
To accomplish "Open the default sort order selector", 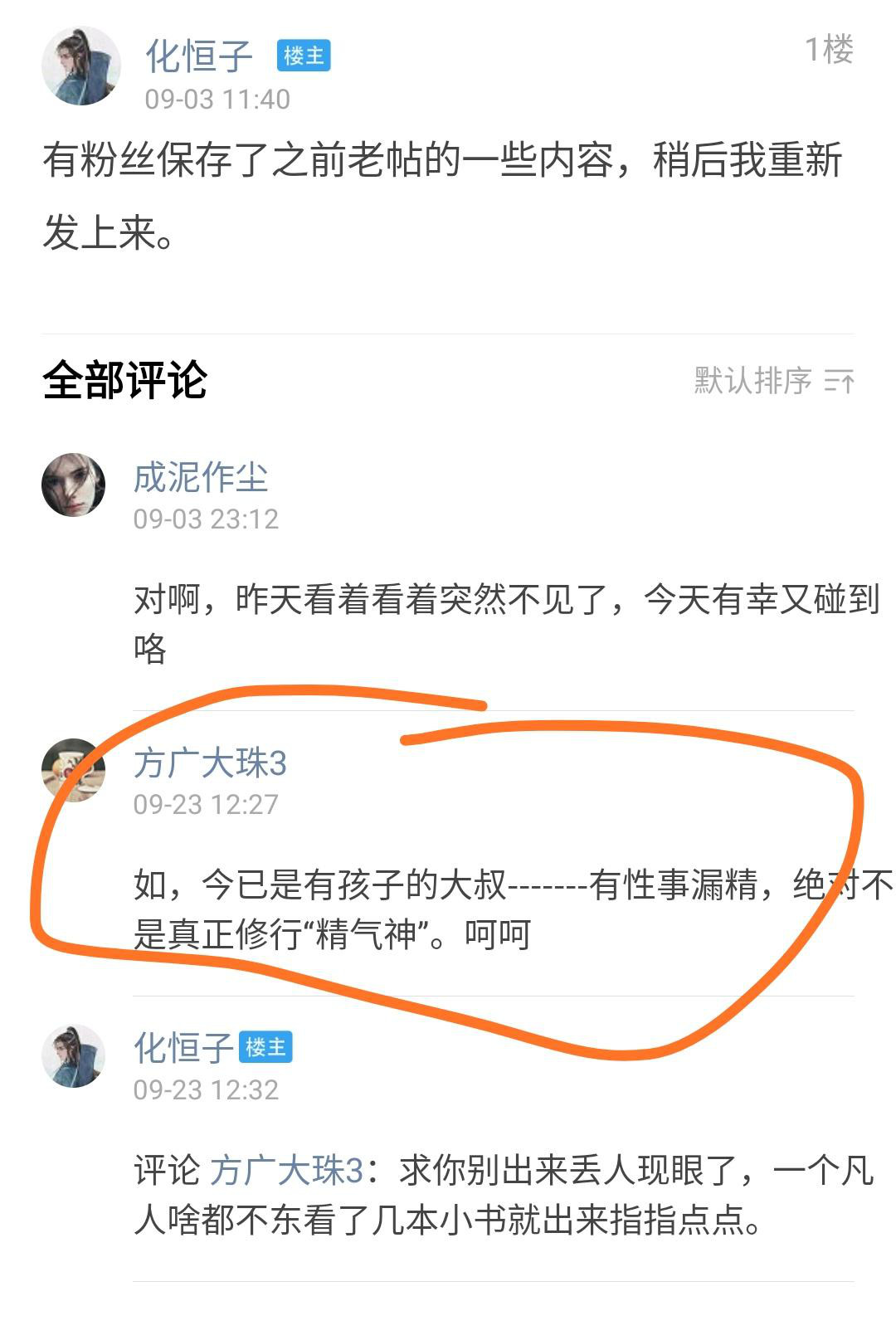I will pyautogui.click(x=773, y=381).
